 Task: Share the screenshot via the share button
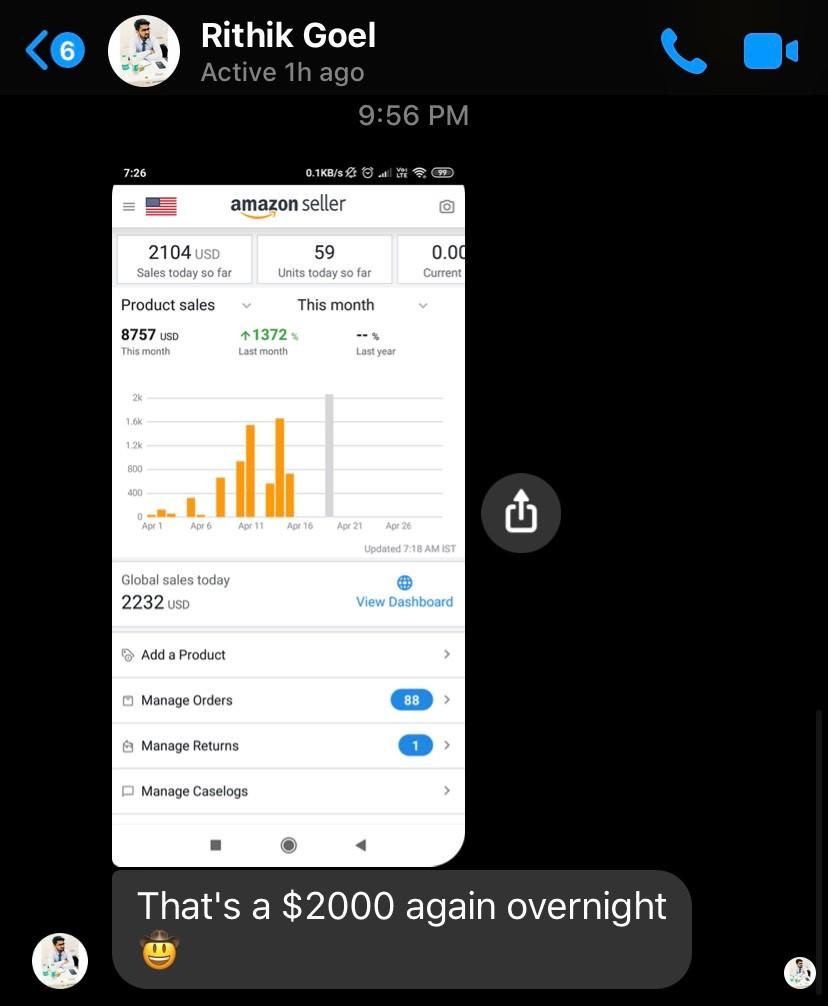click(x=520, y=513)
